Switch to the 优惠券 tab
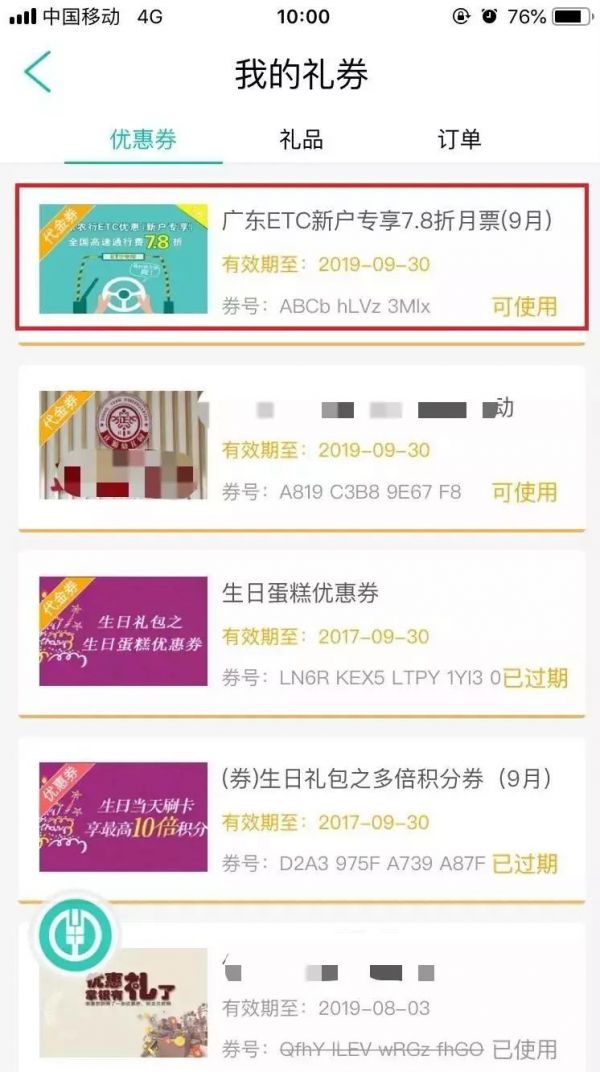The width and height of the screenshot is (600, 1072). [143, 139]
